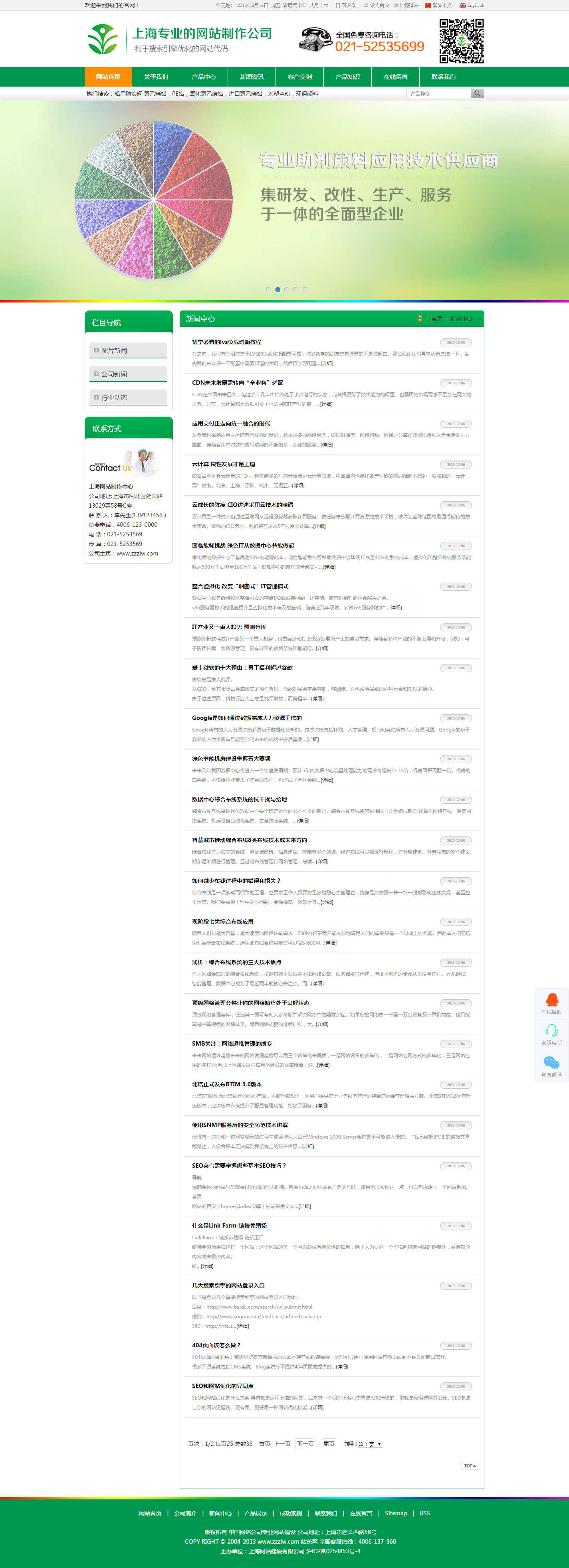Open article 初学必看的lvs负载均衡教程
The image size is (569, 1568).
click(226, 342)
